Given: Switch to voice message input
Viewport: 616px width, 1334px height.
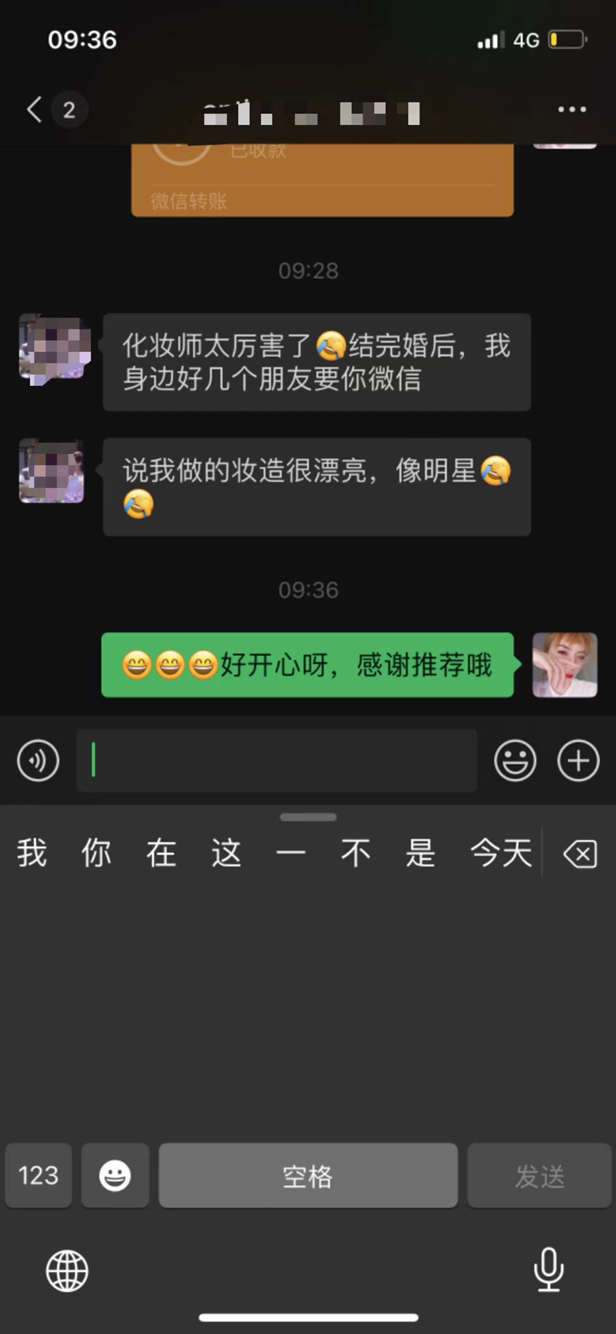Looking at the screenshot, I should point(38,761).
